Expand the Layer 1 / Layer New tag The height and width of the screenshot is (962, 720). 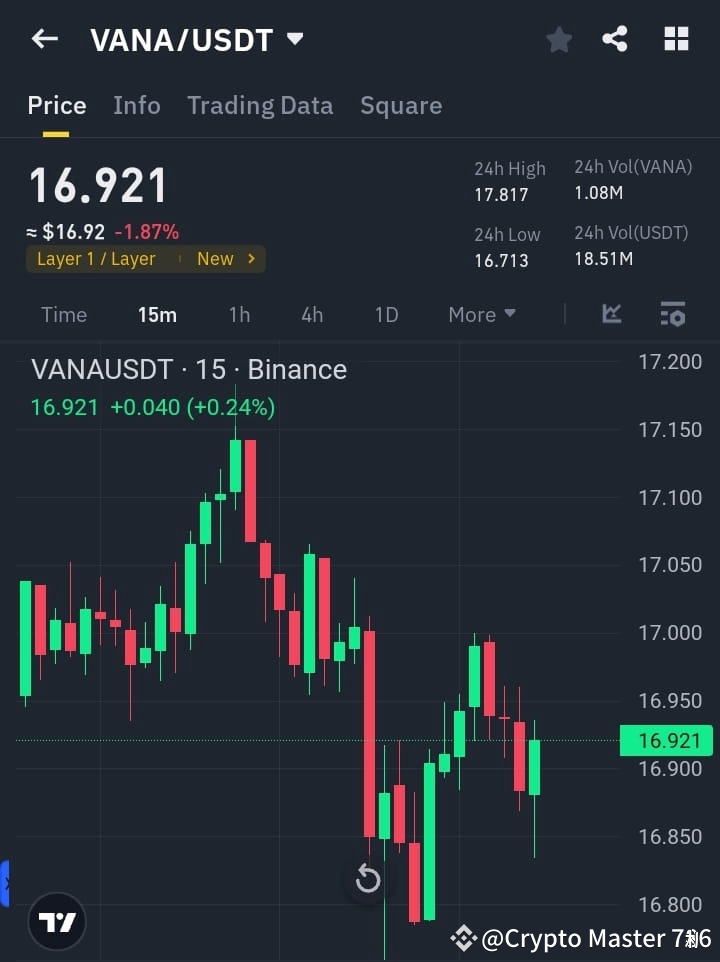tap(145, 258)
